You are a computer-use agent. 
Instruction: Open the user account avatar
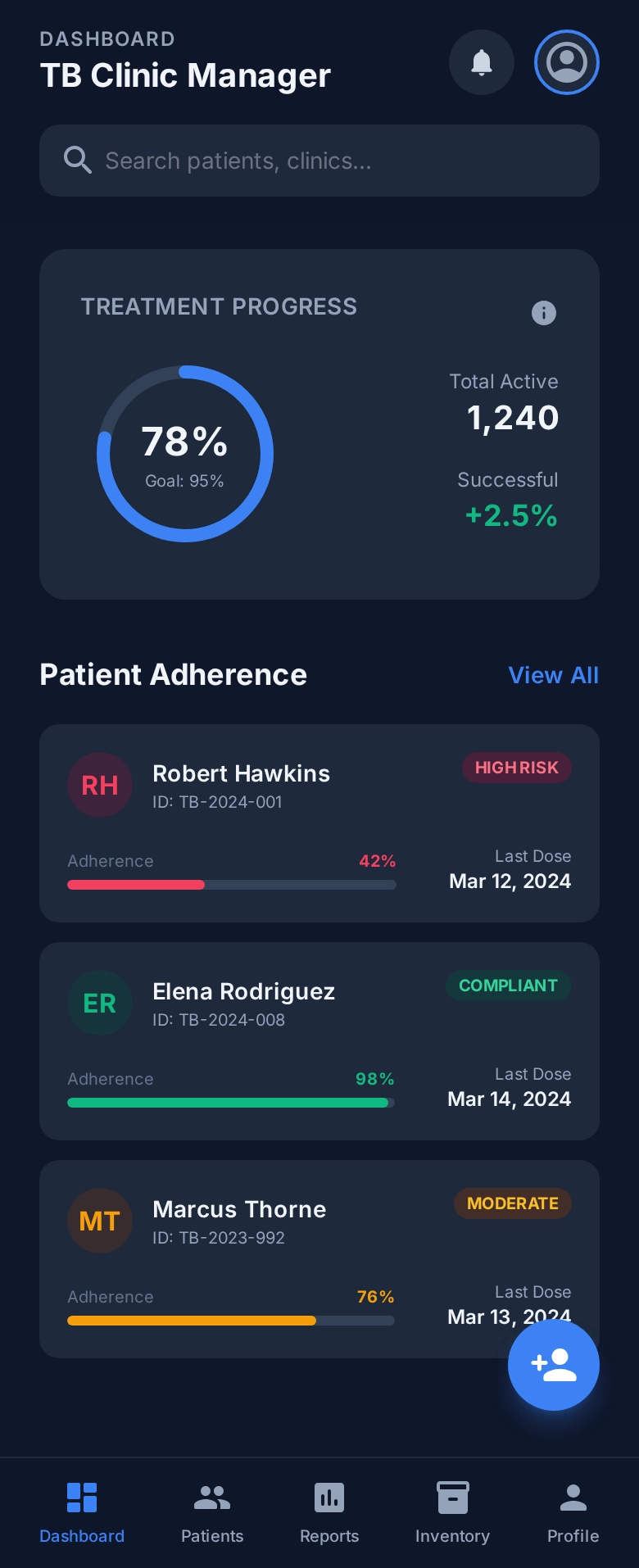[x=567, y=62]
